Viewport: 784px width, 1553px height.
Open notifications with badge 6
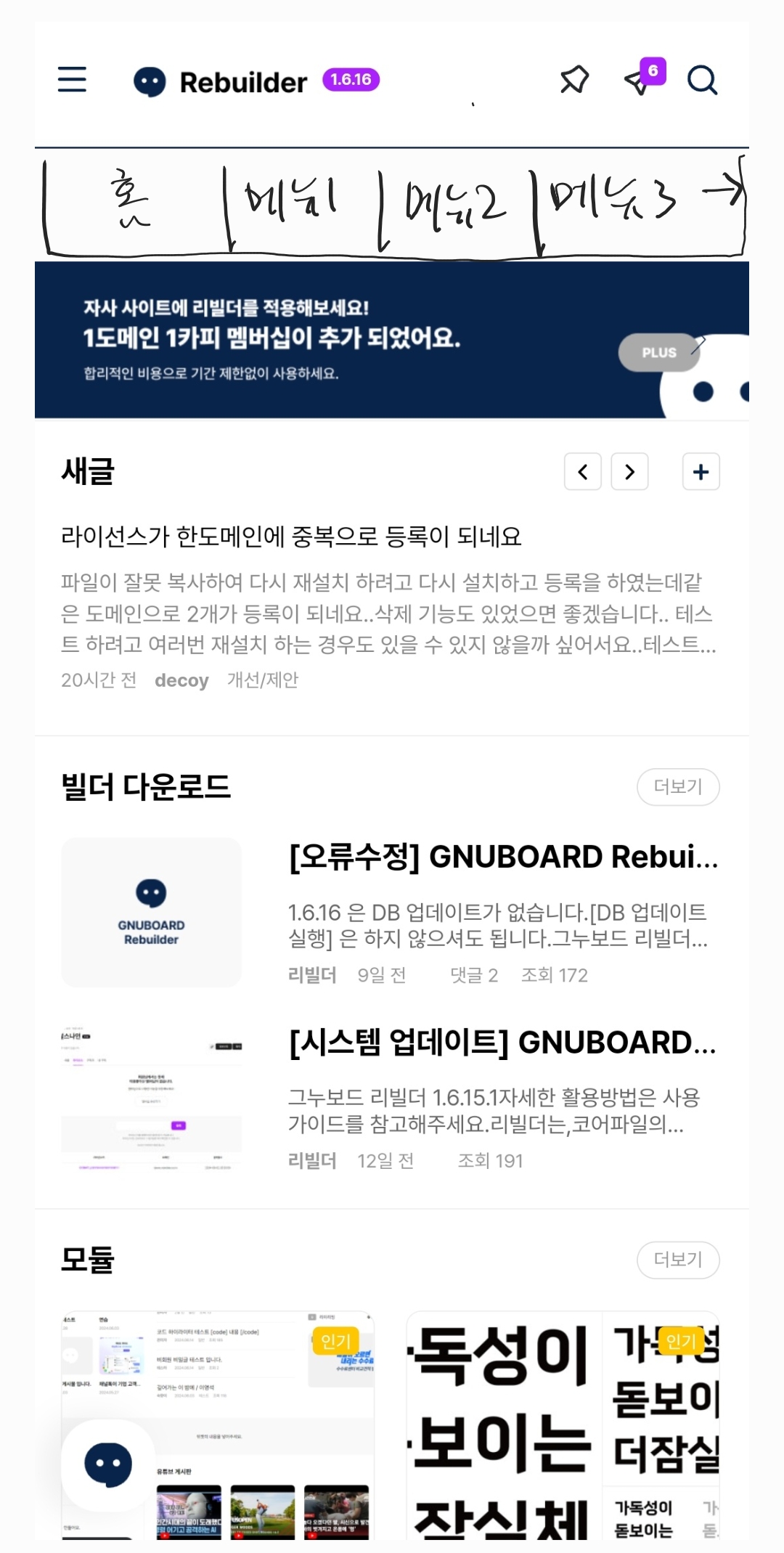[x=642, y=80]
